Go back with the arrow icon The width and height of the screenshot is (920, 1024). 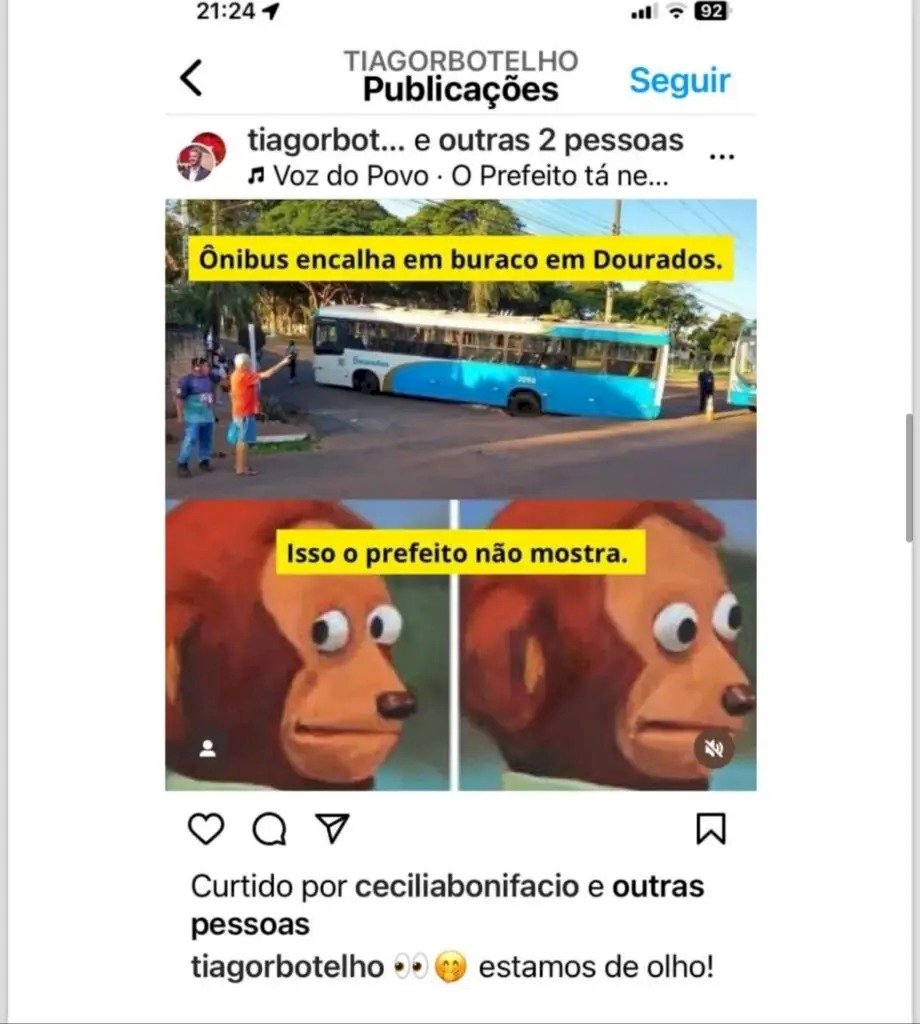click(191, 78)
